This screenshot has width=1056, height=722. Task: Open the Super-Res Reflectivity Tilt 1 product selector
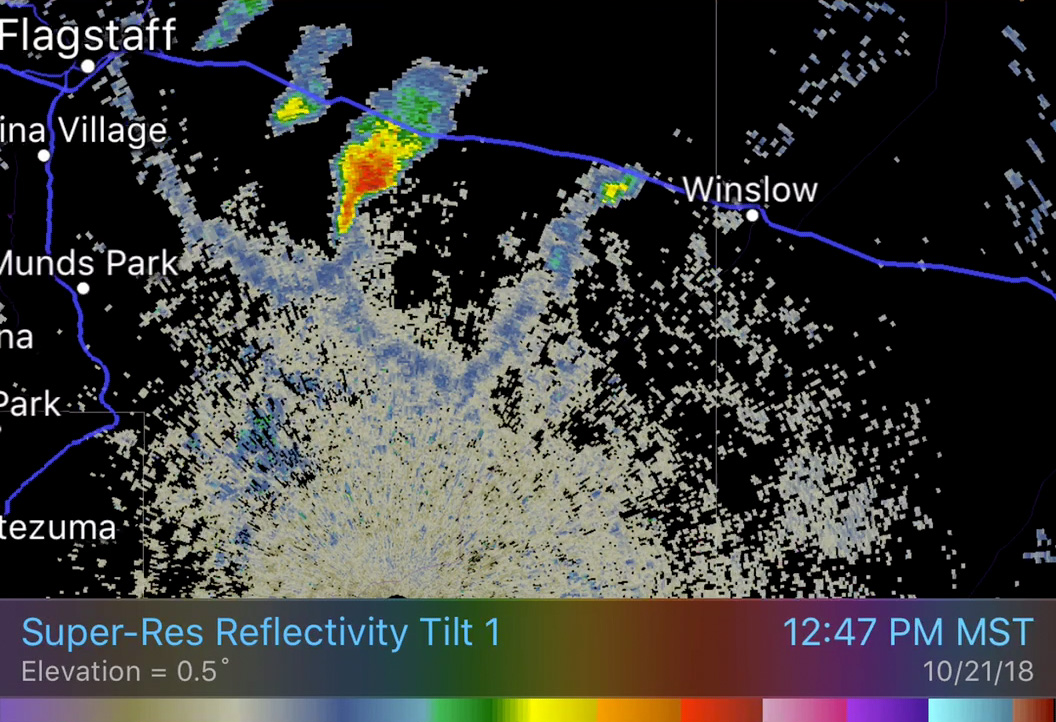click(x=261, y=633)
